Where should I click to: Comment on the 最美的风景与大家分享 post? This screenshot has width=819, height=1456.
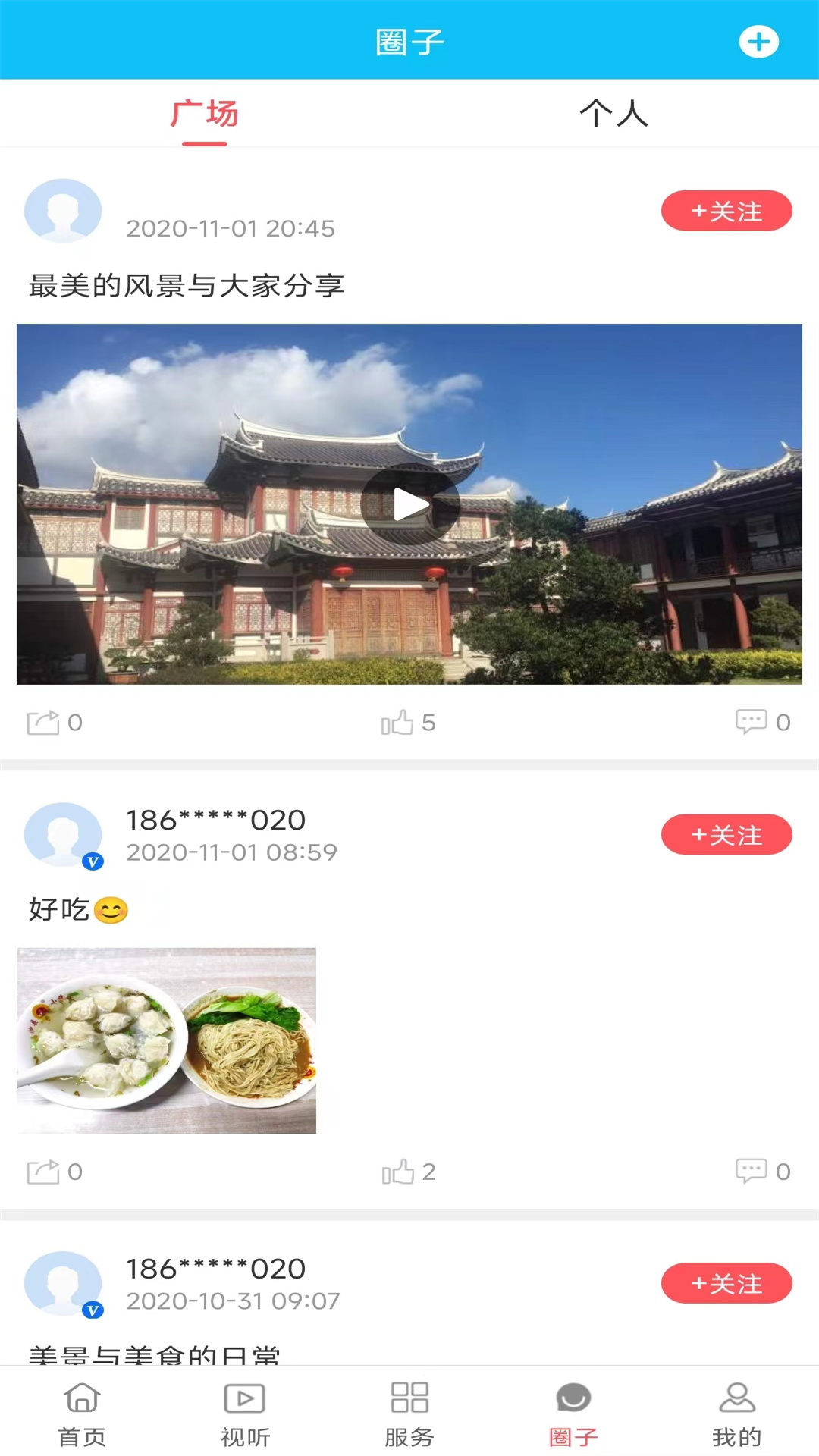point(762,722)
